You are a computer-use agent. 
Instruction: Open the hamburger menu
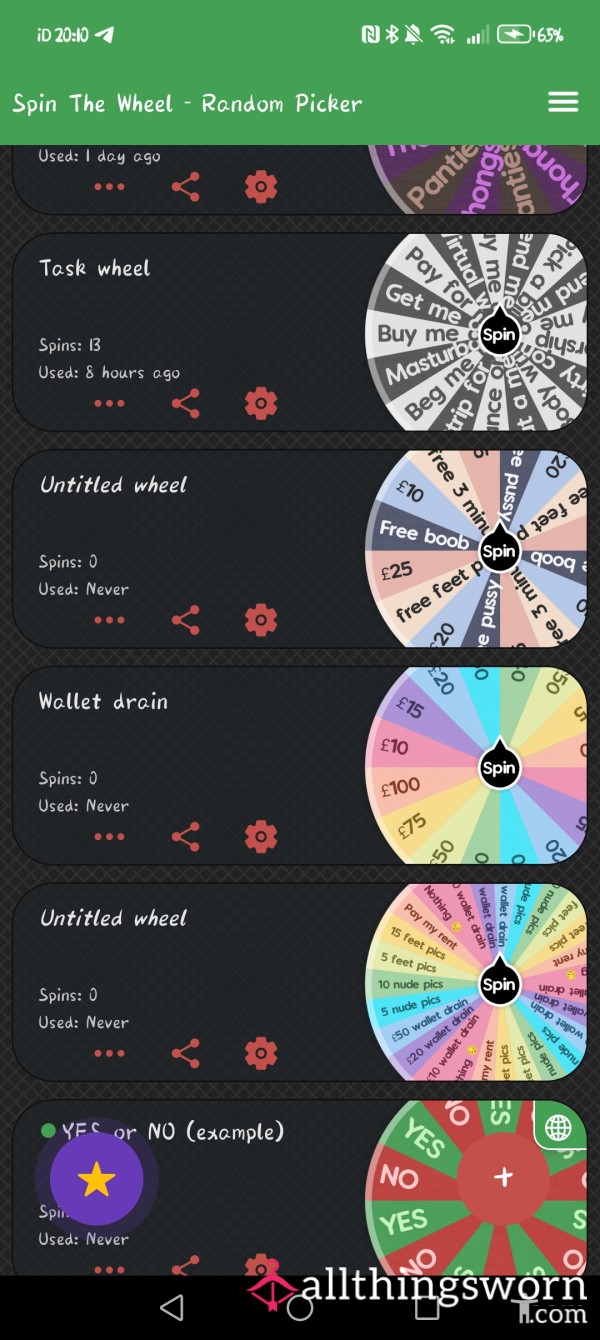pos(563,102)
